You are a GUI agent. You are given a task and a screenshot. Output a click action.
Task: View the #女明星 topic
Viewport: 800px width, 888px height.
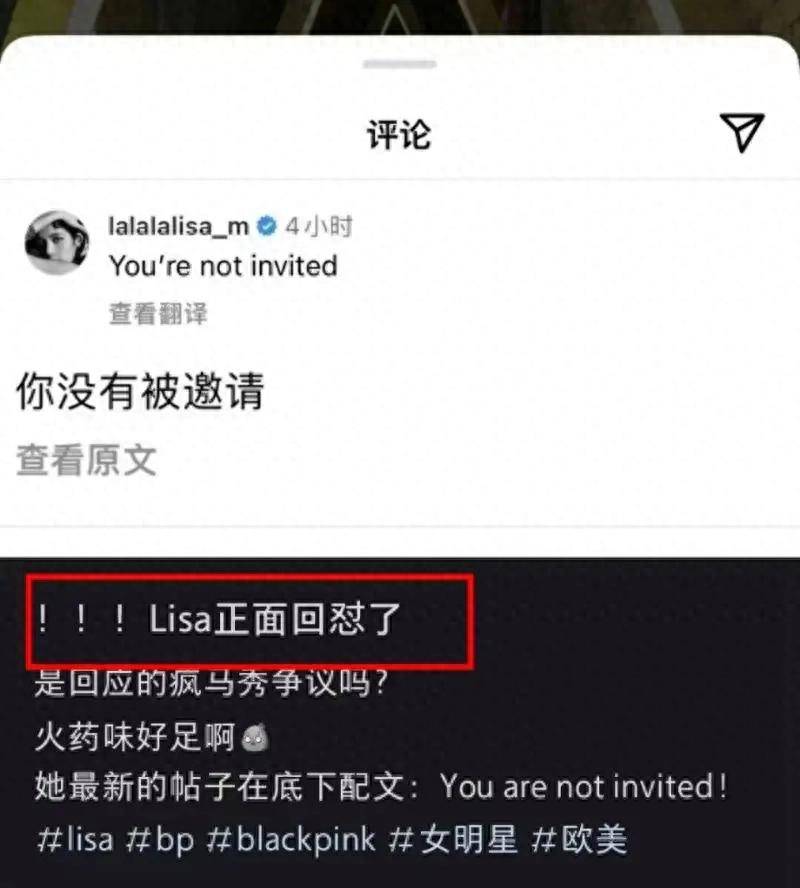tap(457, 839)
